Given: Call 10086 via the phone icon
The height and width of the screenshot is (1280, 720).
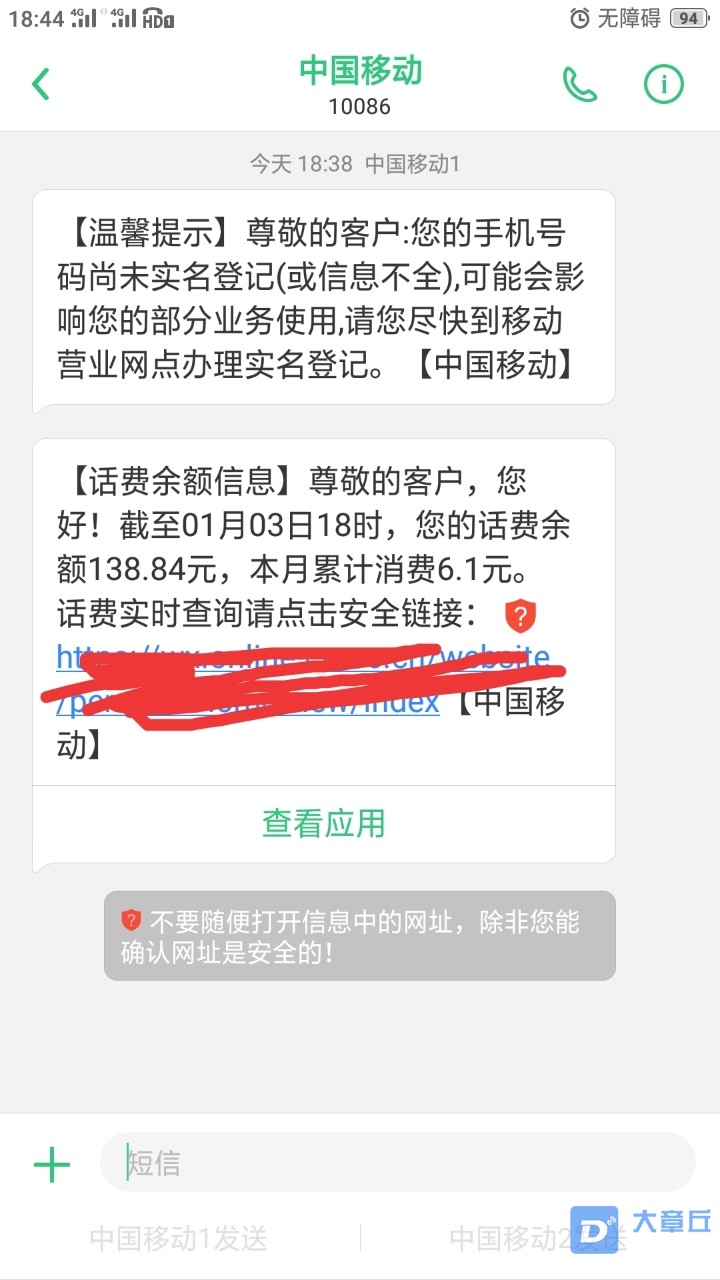Looking at the screenshot, I should 580,85.
